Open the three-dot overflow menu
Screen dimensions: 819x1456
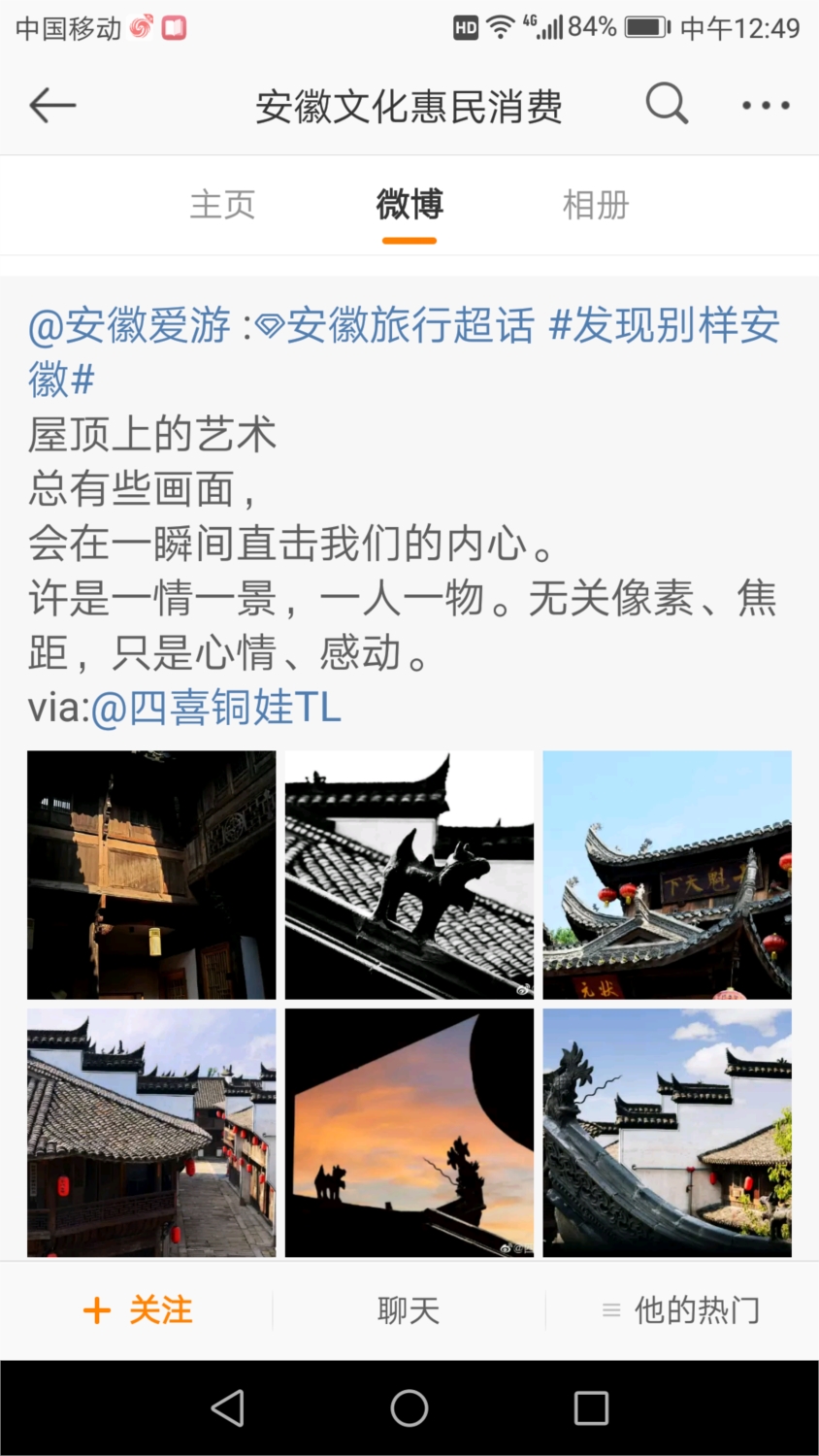coord(766,105)
